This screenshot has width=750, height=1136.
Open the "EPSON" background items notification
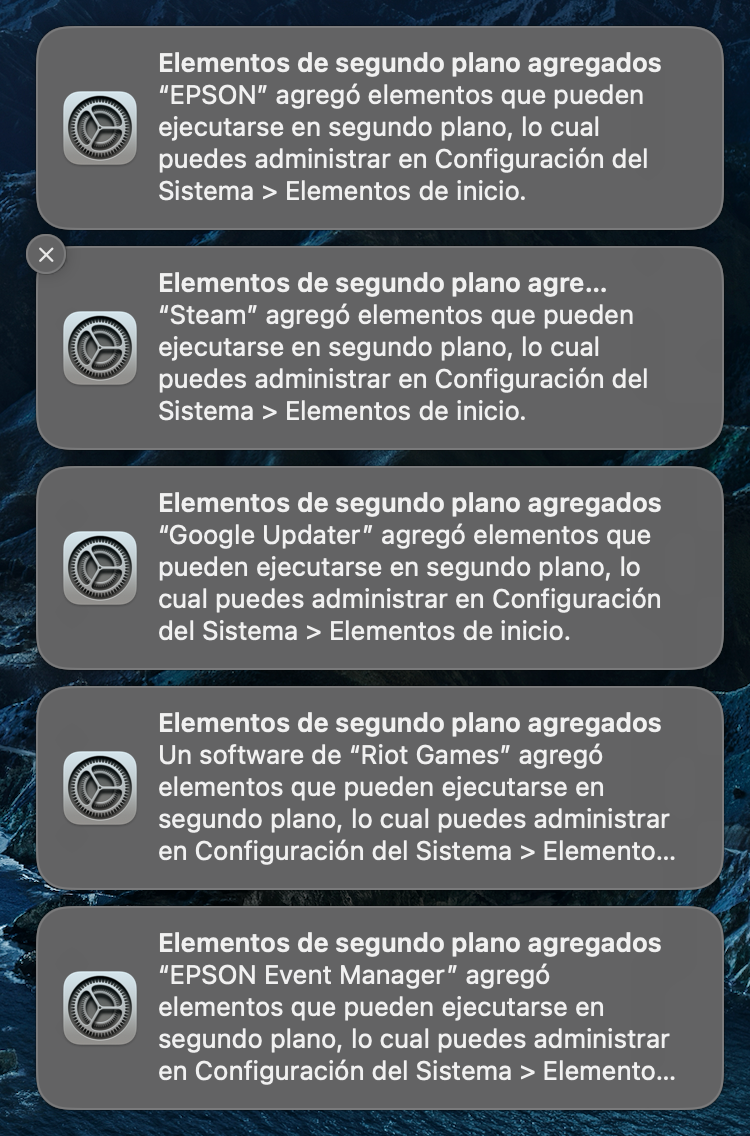[x=380, y=128]
